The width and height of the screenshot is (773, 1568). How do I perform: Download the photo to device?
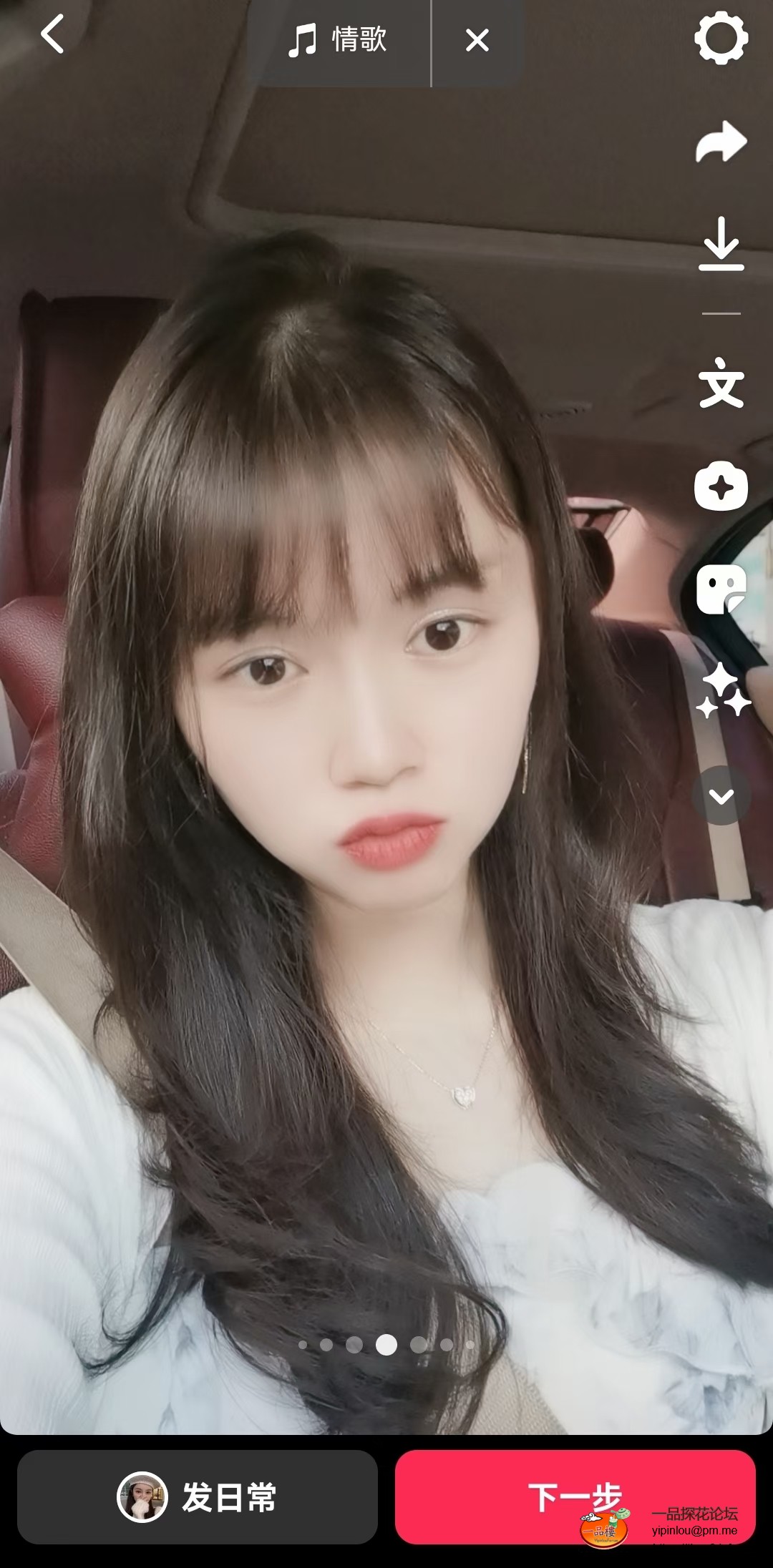[721, 244]
